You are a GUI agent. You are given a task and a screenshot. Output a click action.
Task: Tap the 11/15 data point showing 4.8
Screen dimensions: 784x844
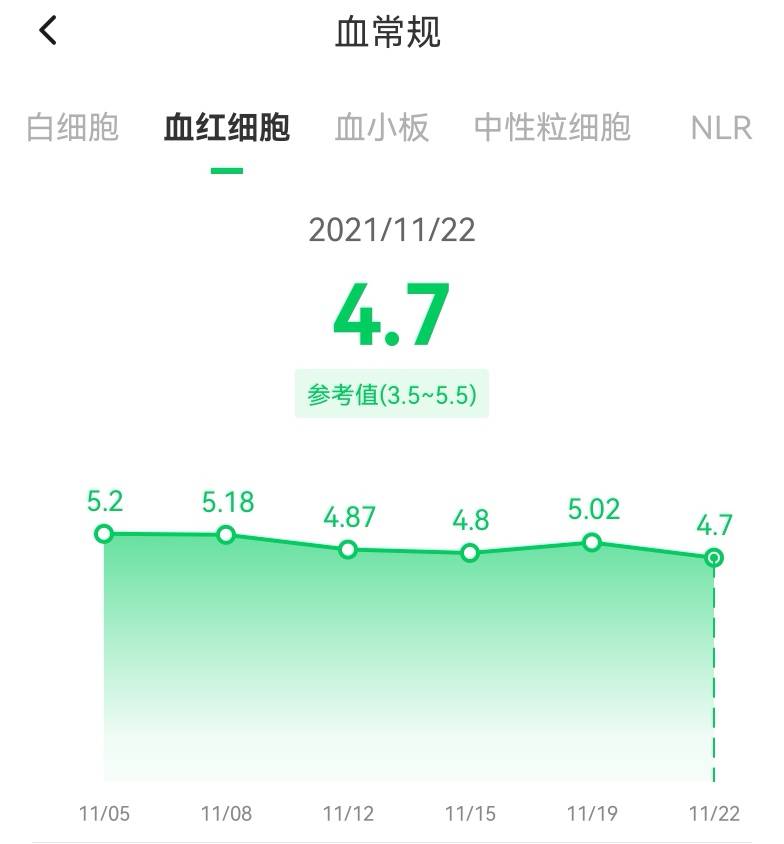[x=469, y=551]
